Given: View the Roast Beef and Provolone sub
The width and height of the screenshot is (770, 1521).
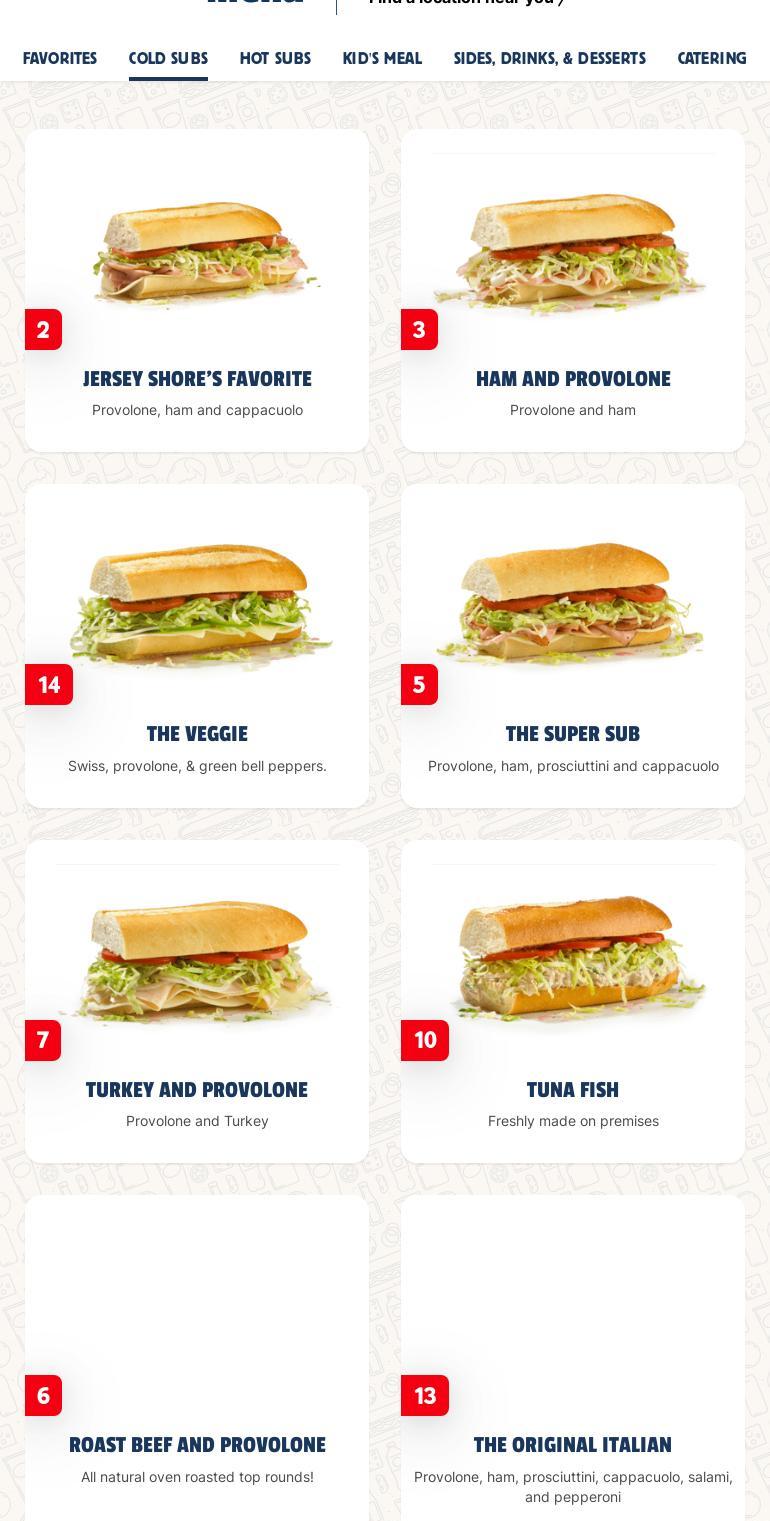Looking at the screenshot, I should click(197, 1444).
